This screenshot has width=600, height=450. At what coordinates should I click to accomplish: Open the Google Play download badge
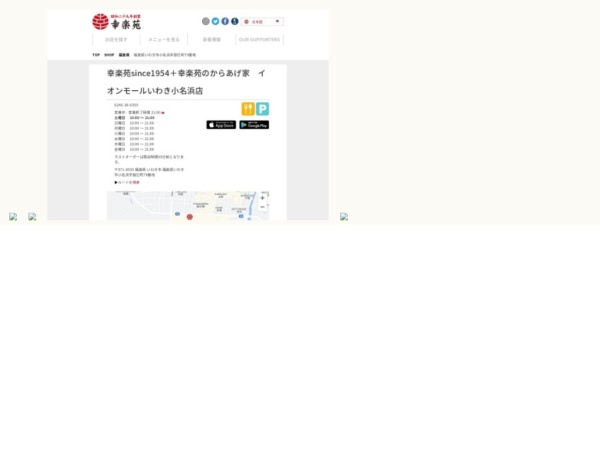pyautogui.click(x=254, y=125)
